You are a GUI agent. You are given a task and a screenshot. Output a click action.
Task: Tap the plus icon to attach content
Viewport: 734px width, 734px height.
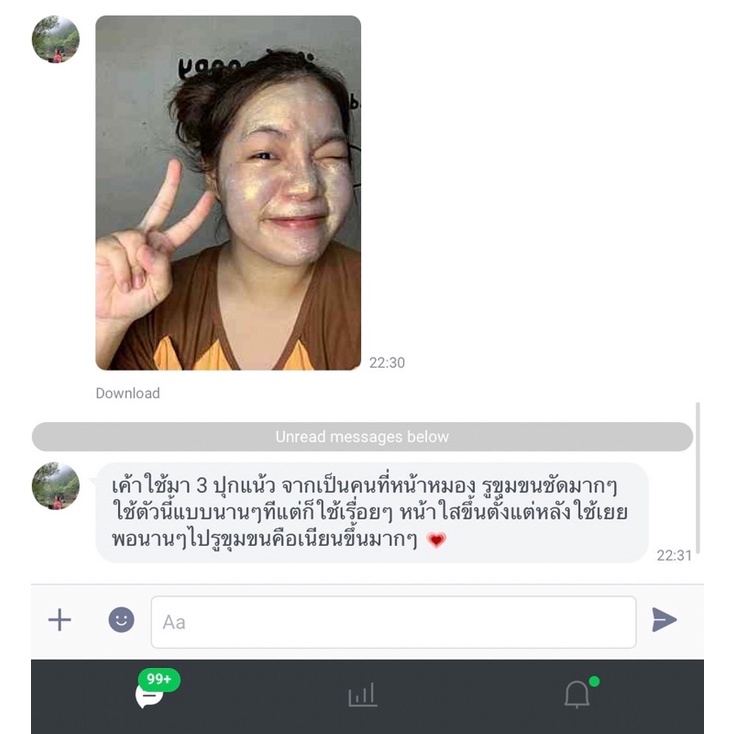[60, 620]
